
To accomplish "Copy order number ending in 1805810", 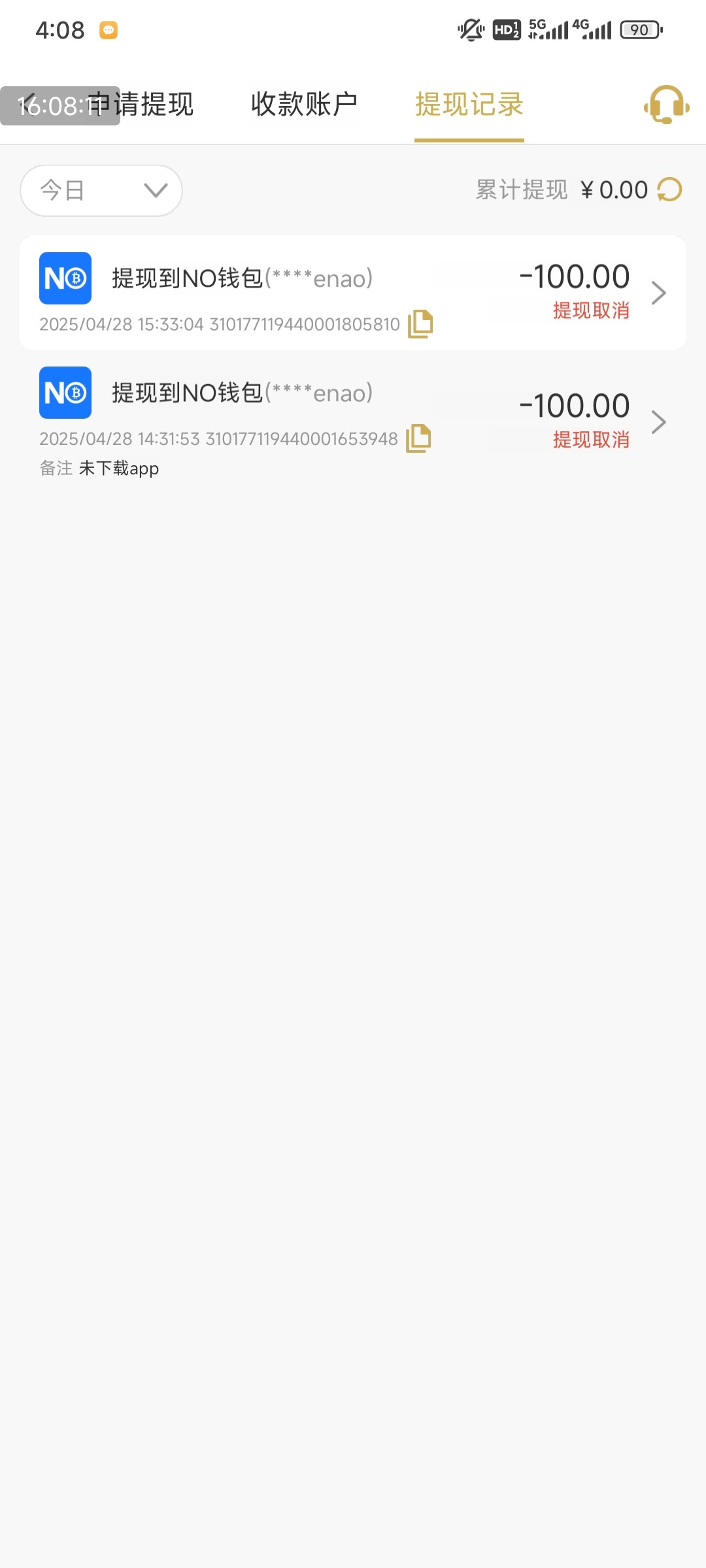I will (x=420, y=324).
